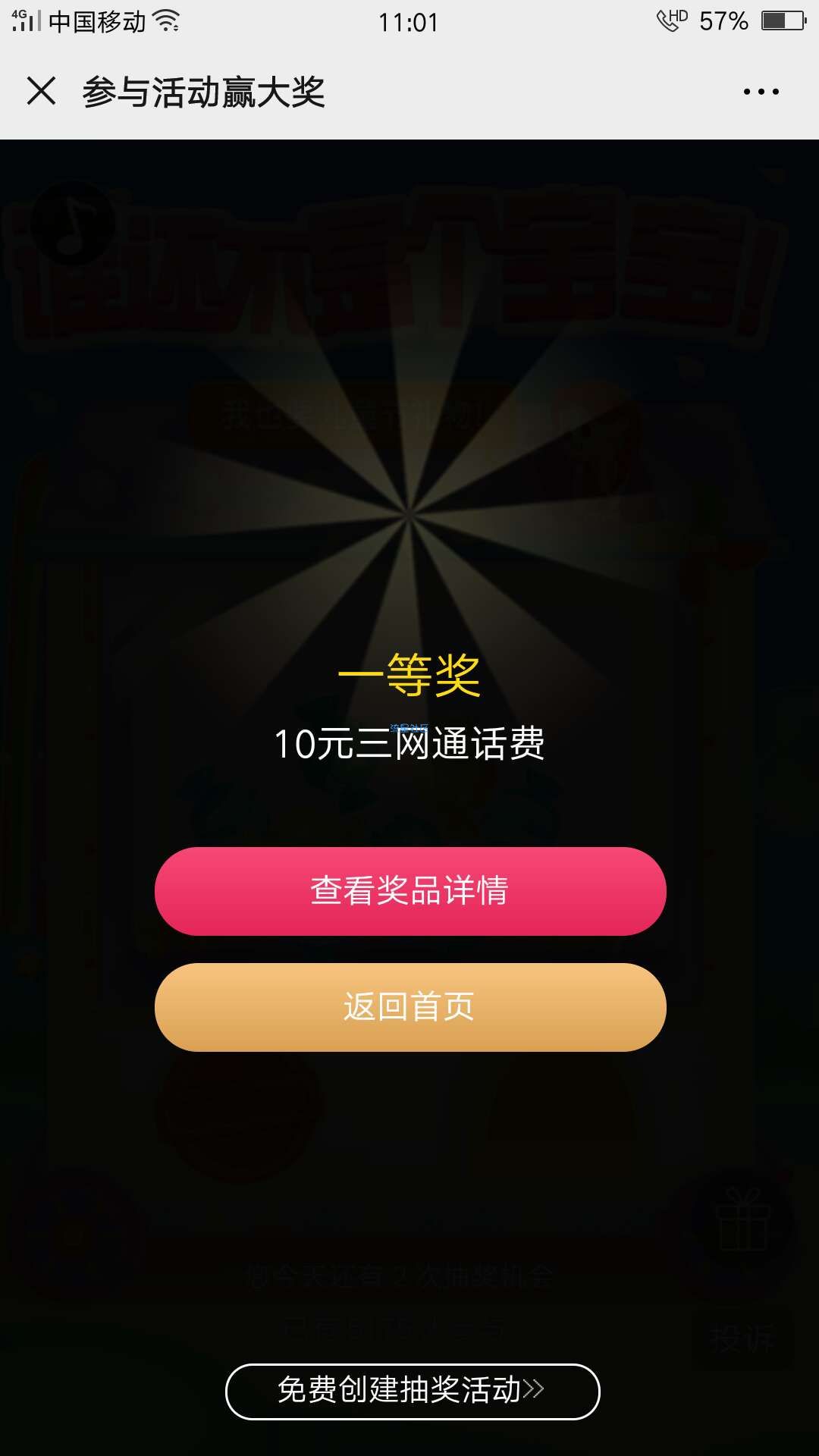Open 免费创建抽奖活动 link
Image resolution: width=819 pixels, height=1456 pixels.
tap(412, 1391)
